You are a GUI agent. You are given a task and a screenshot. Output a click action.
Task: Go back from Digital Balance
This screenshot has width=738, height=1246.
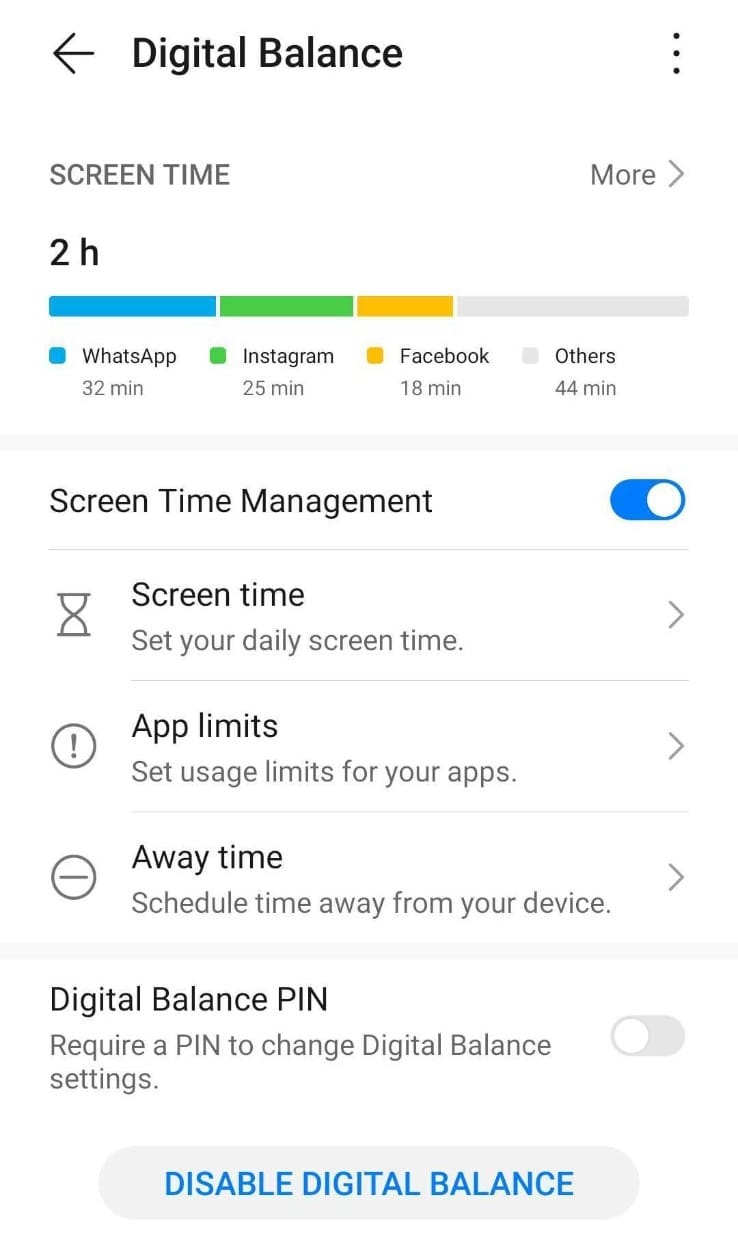[73, 53]
